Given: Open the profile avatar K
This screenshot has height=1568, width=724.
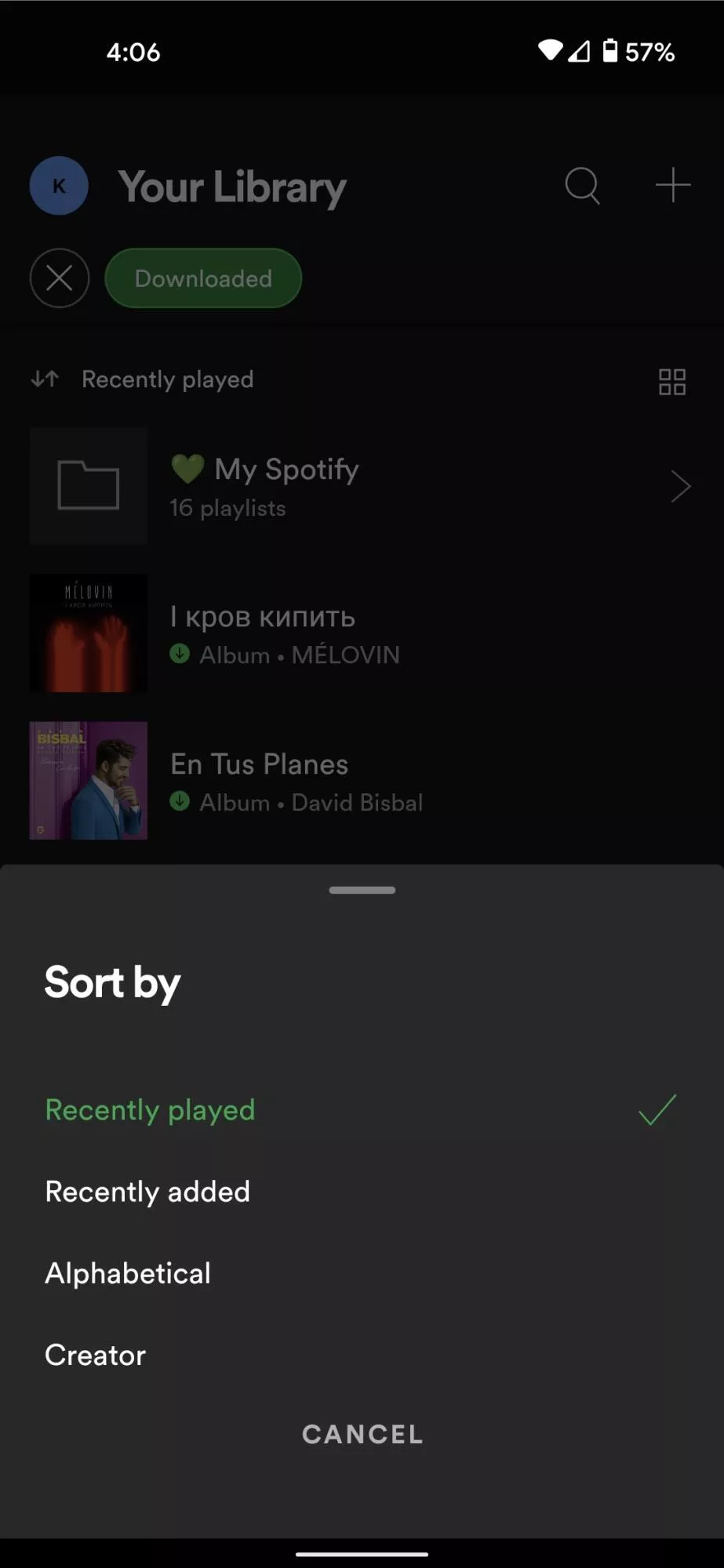Looking at the screenshot, I should (59, 186).
